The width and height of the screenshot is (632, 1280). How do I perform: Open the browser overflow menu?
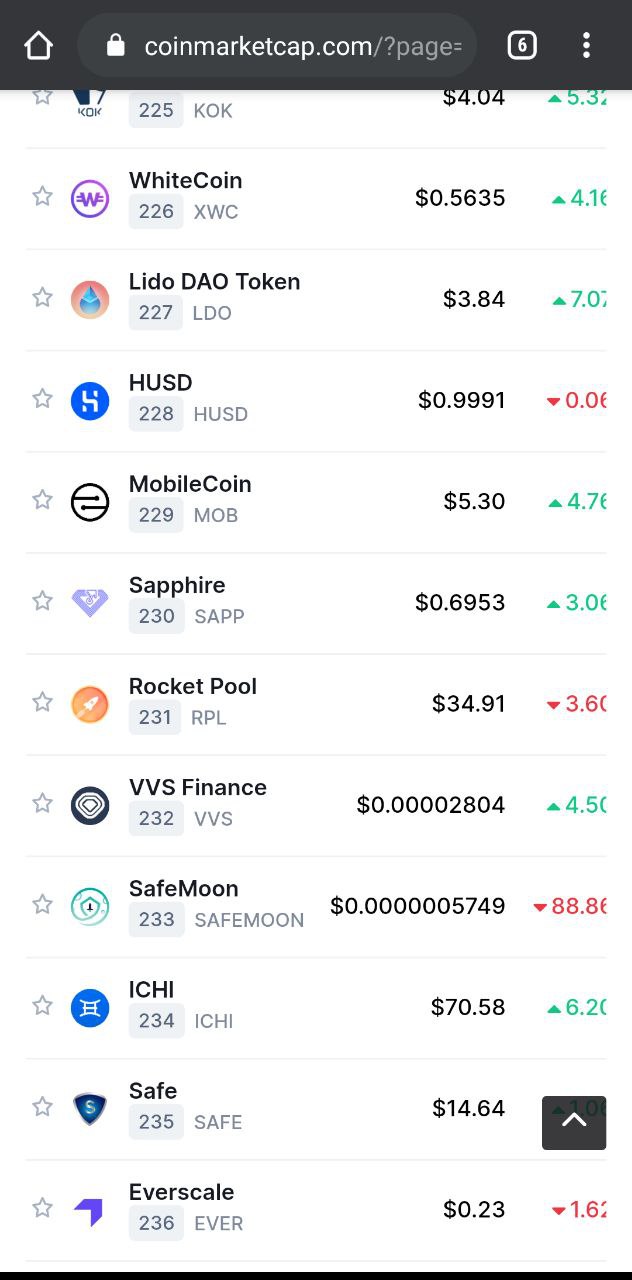point(586,45)
